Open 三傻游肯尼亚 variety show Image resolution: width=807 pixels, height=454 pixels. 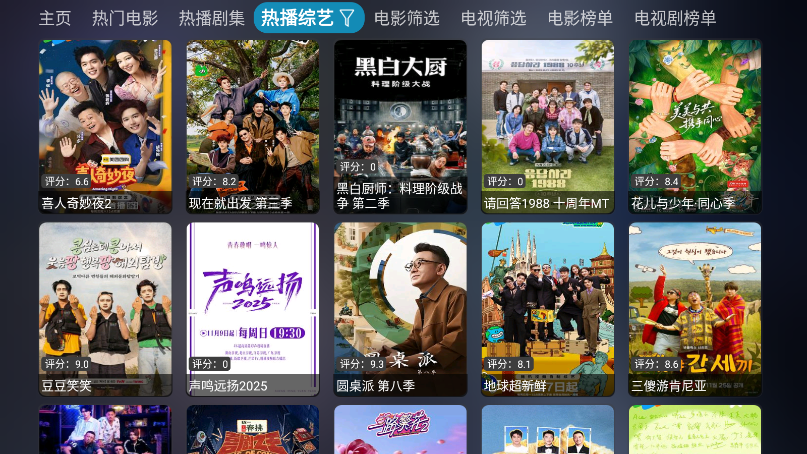click(x=695, y=308)
